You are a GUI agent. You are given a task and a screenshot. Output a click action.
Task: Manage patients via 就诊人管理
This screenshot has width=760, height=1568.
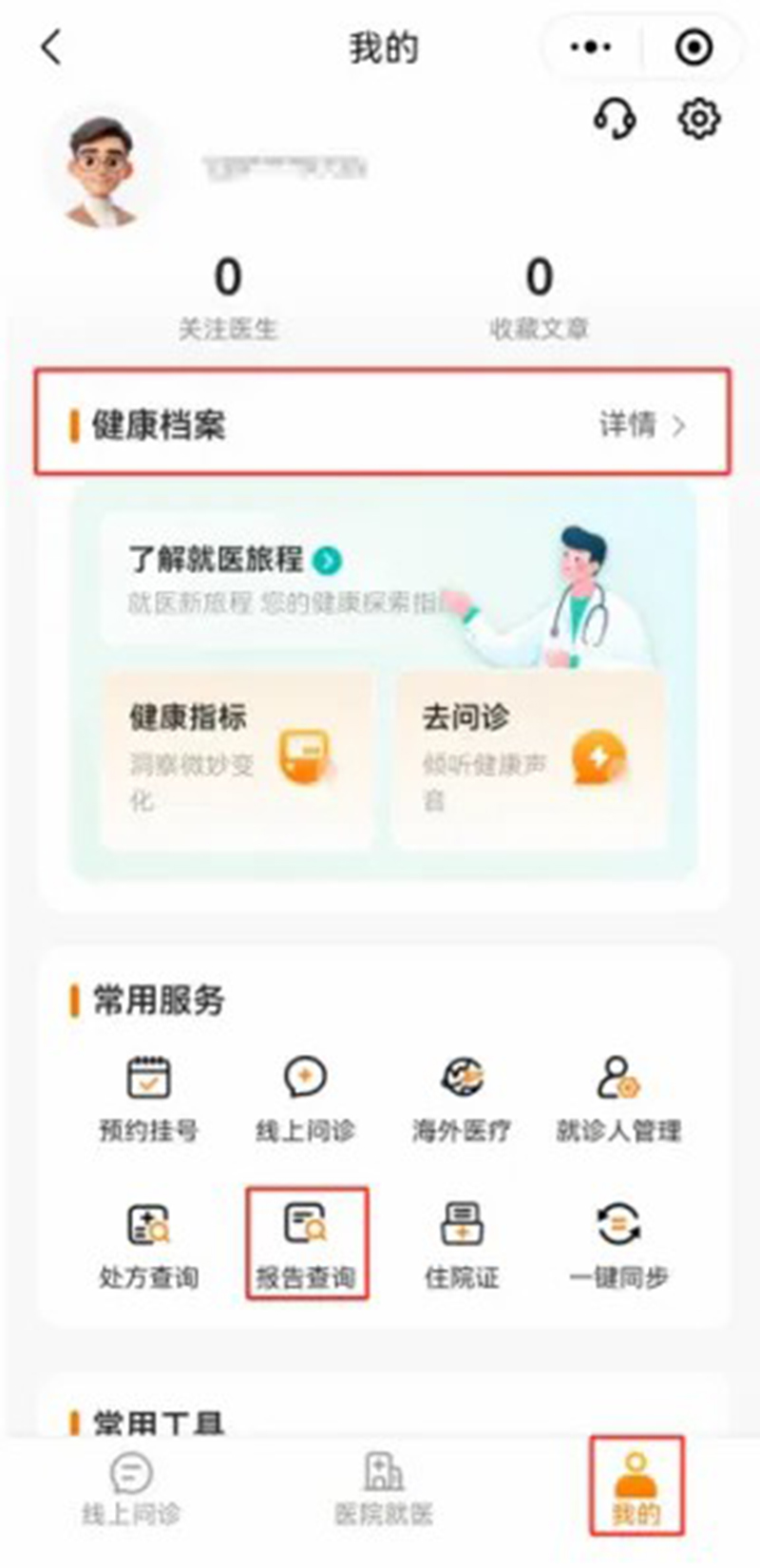click(618, 1098)
